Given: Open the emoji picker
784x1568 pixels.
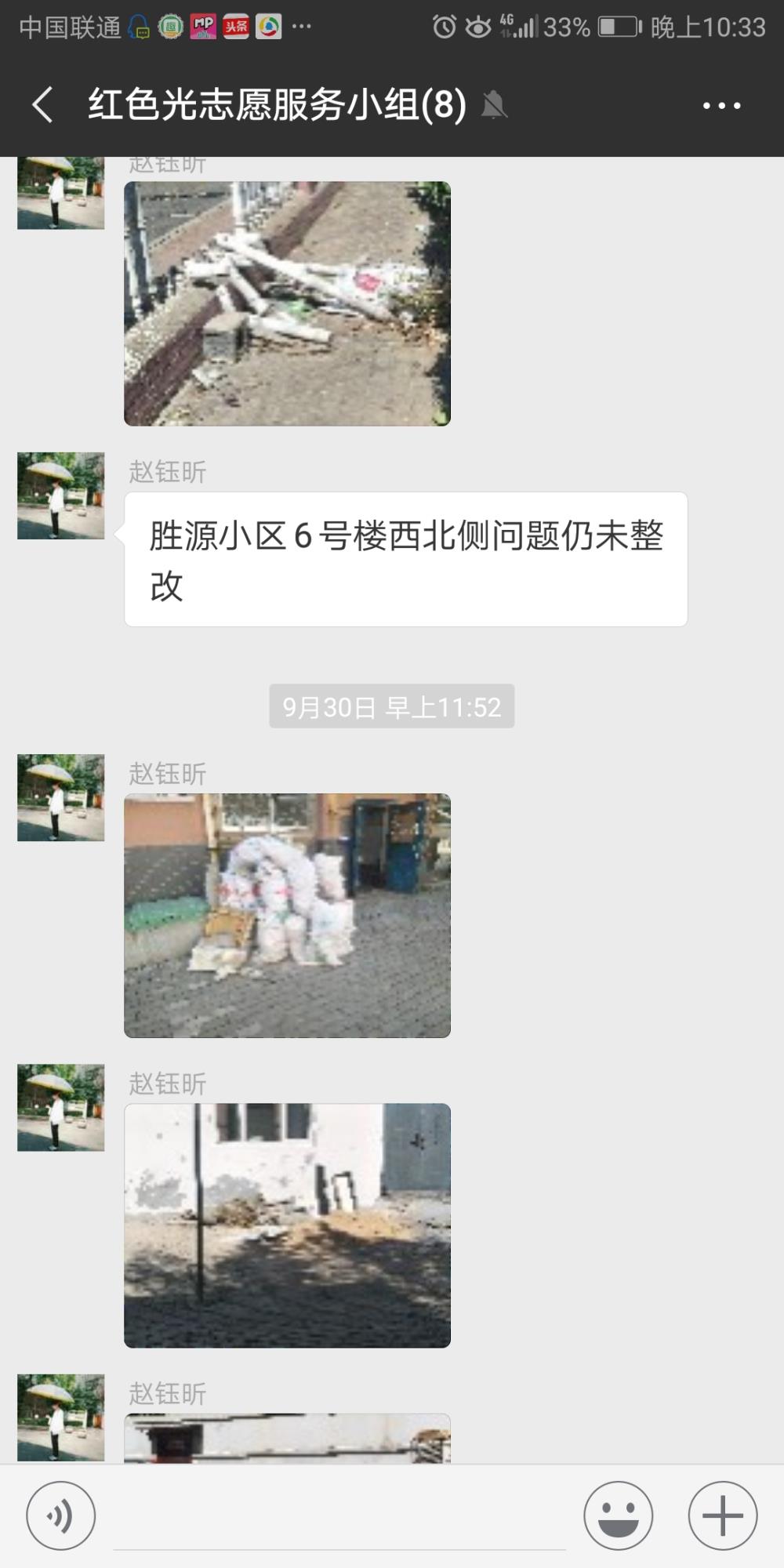Looking at the screenshot, I should tap(618, 1515).
